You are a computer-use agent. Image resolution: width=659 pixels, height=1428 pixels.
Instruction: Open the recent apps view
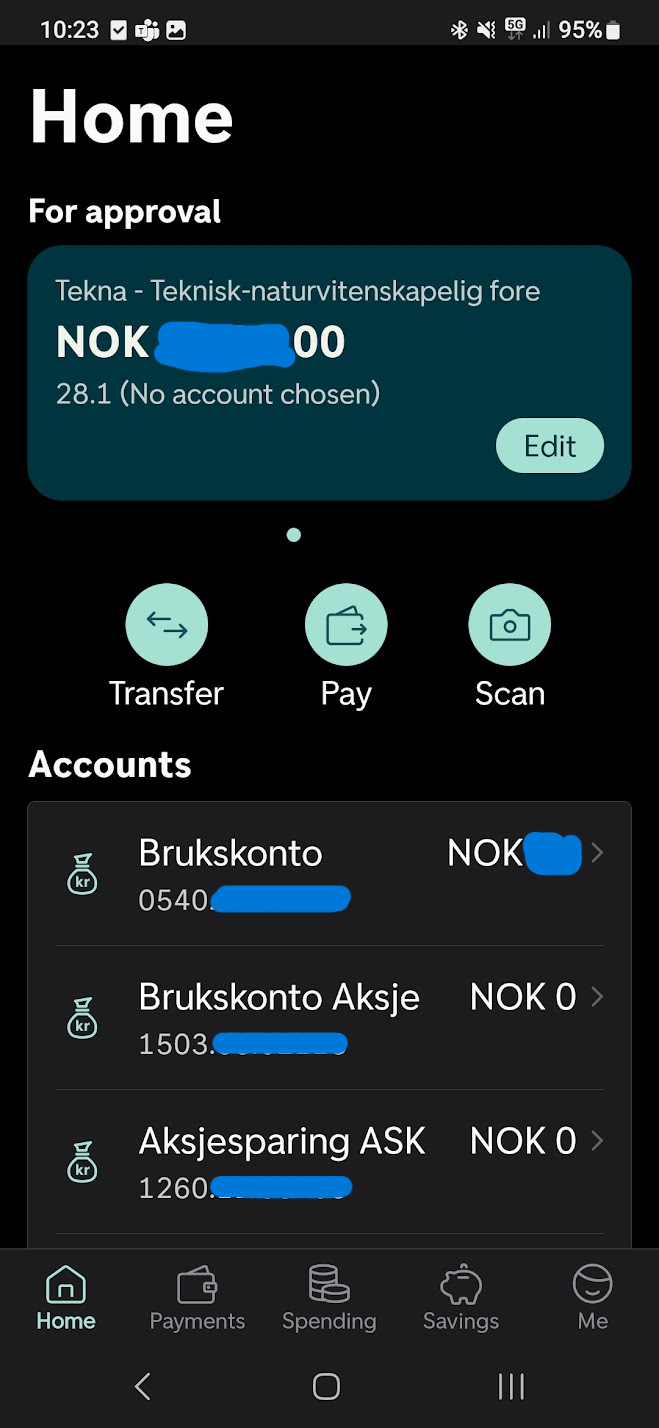click(511, 1385)
